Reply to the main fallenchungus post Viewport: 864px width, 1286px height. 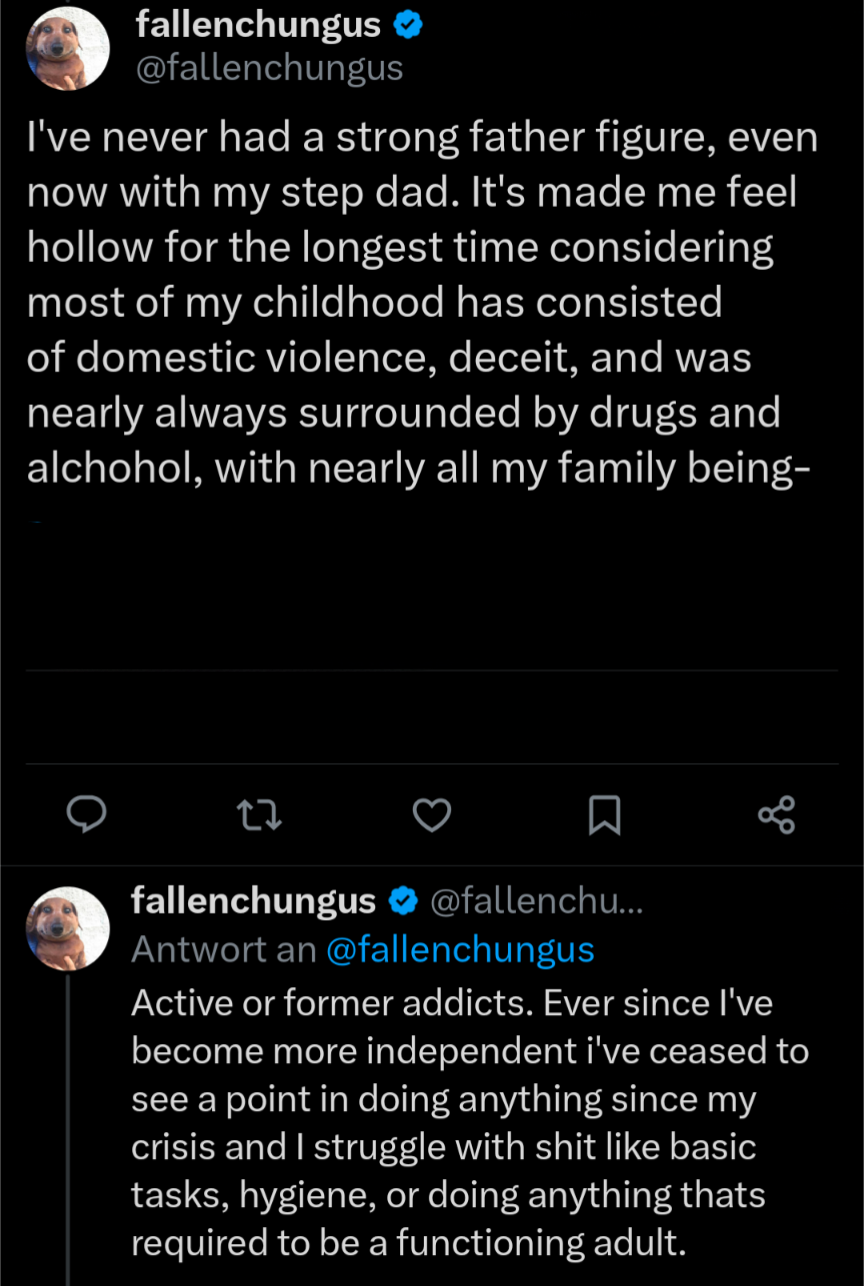pos(87,816)
